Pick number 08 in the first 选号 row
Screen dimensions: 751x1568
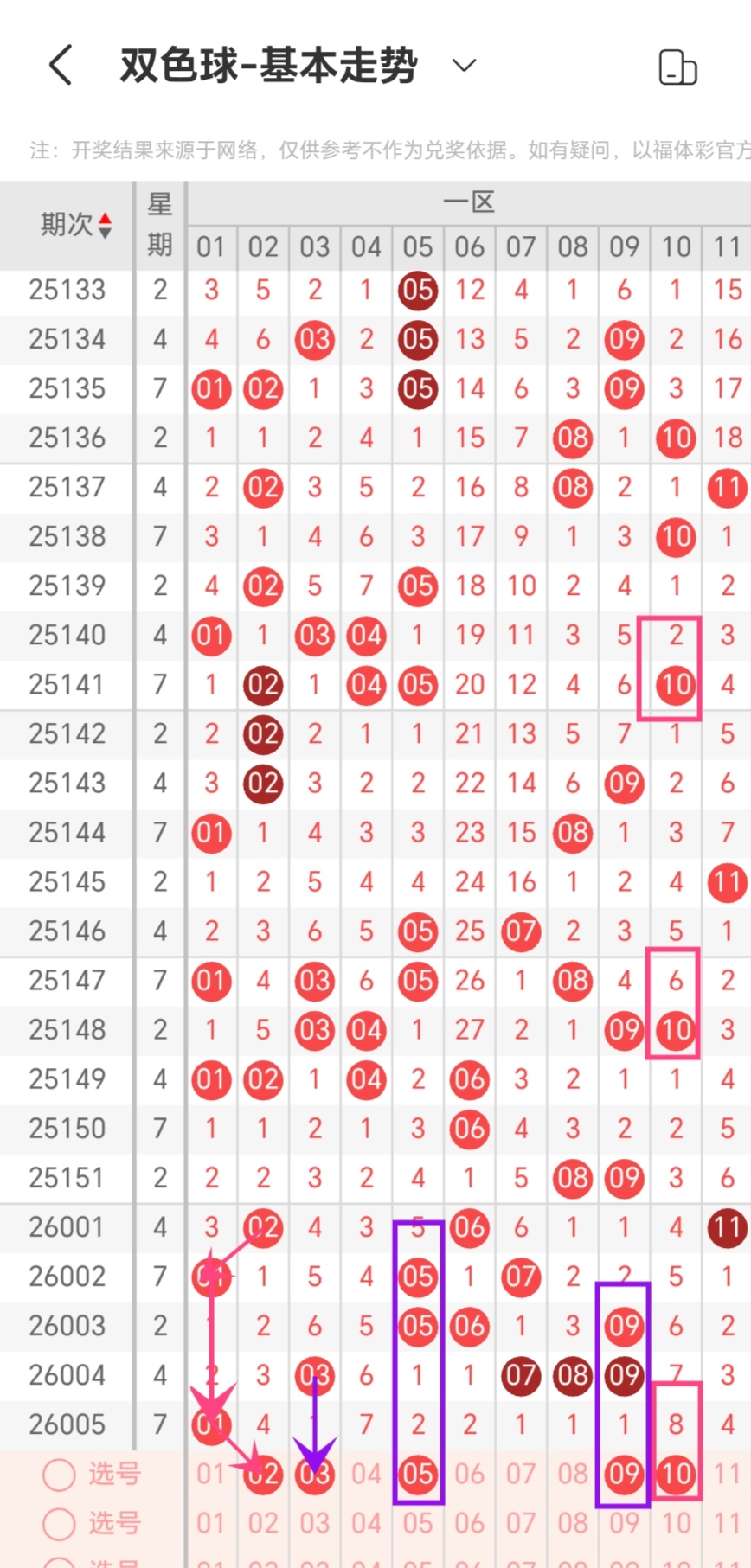573,1475
